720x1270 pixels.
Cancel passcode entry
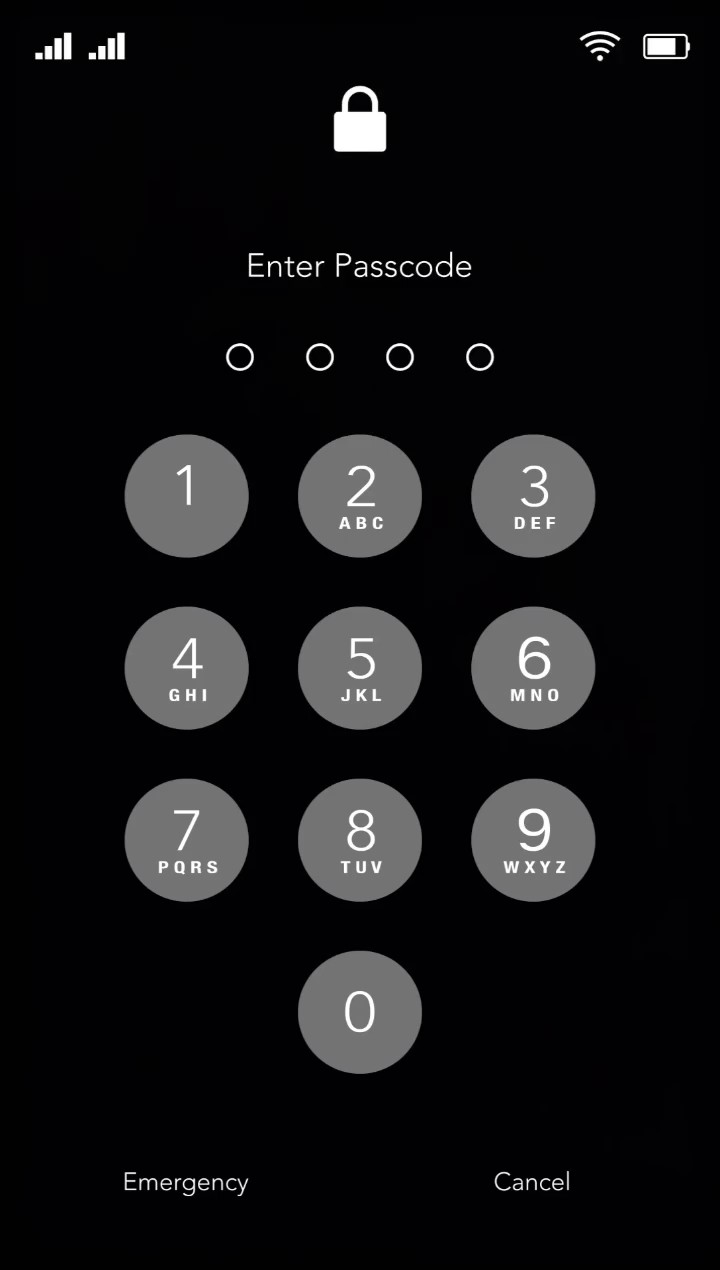pyautogui.click(x=532, y=1182)
